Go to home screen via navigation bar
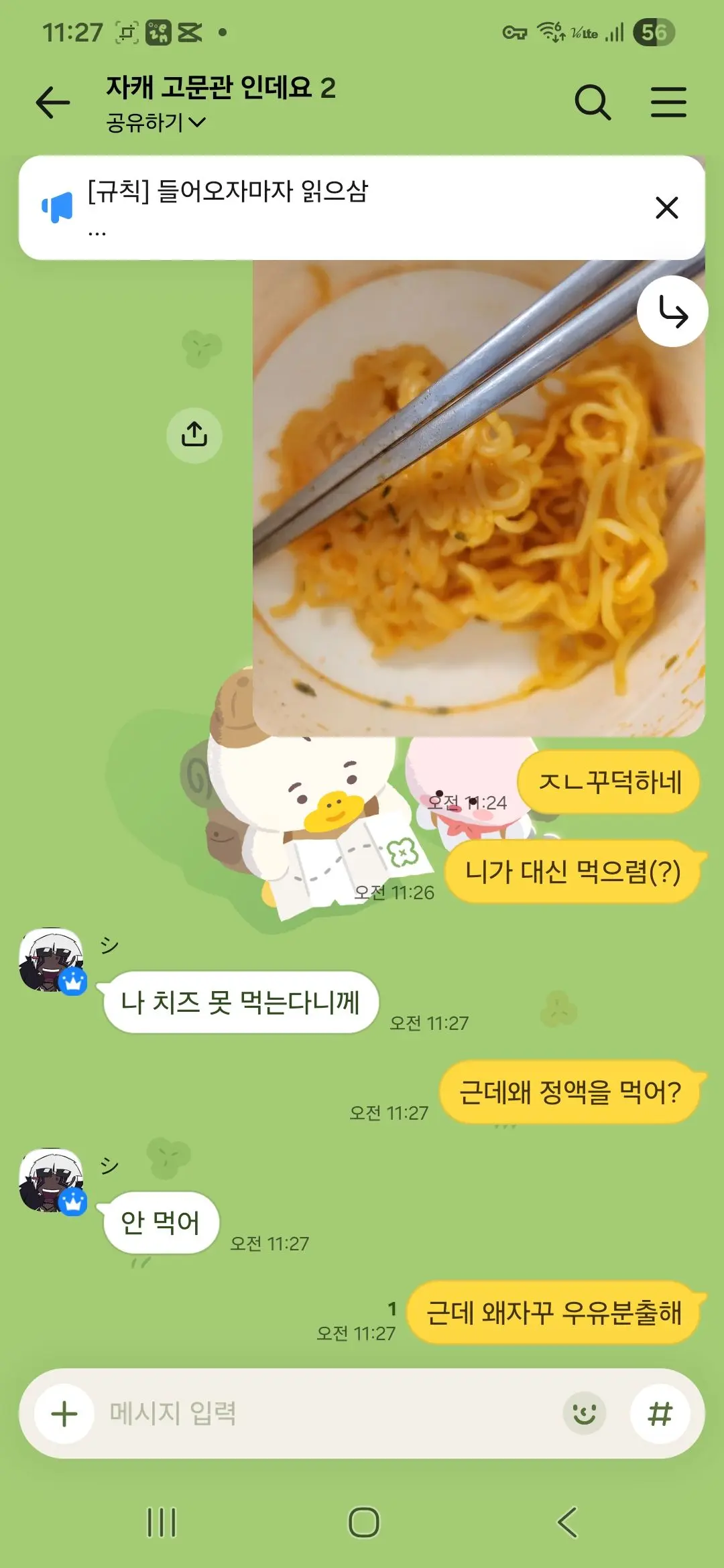The width and height of the screenshot is (724, 1568). coord(364,1522)
